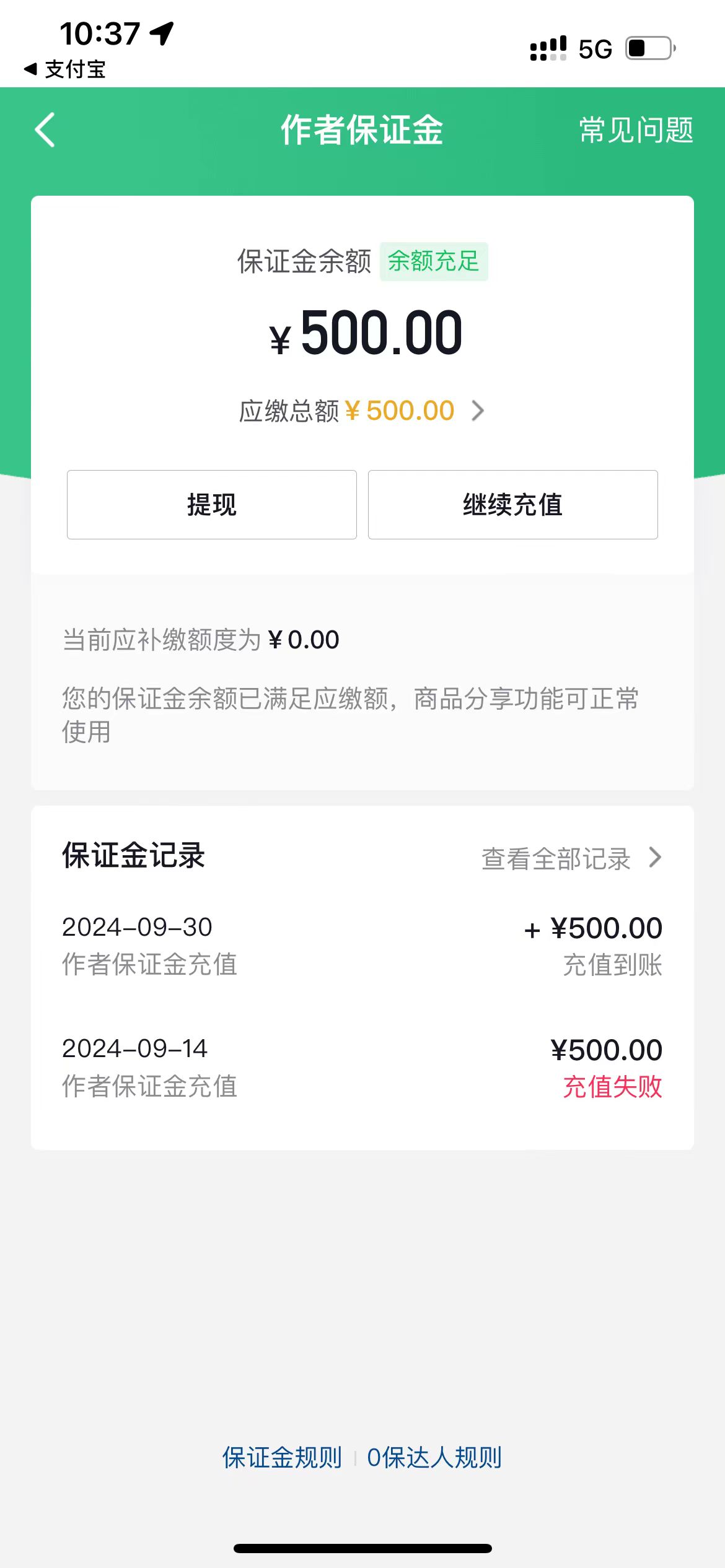Viewport: 725px width, 1568px height.
Task: Open 0保达人规则 rules link
Action: pos(434,1458)
